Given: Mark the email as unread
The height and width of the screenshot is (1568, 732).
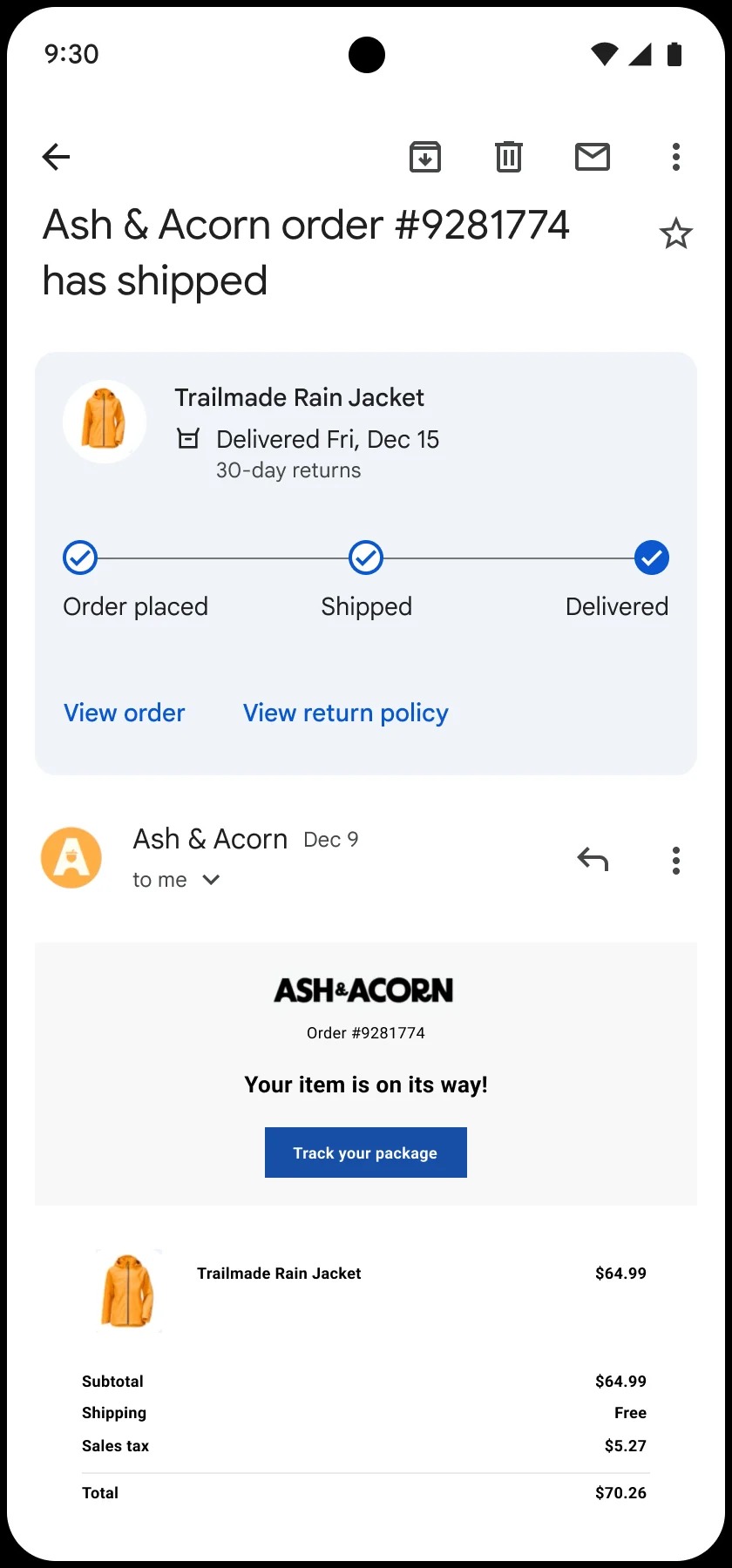Looking at the screenshot, I should coord(593,157).
